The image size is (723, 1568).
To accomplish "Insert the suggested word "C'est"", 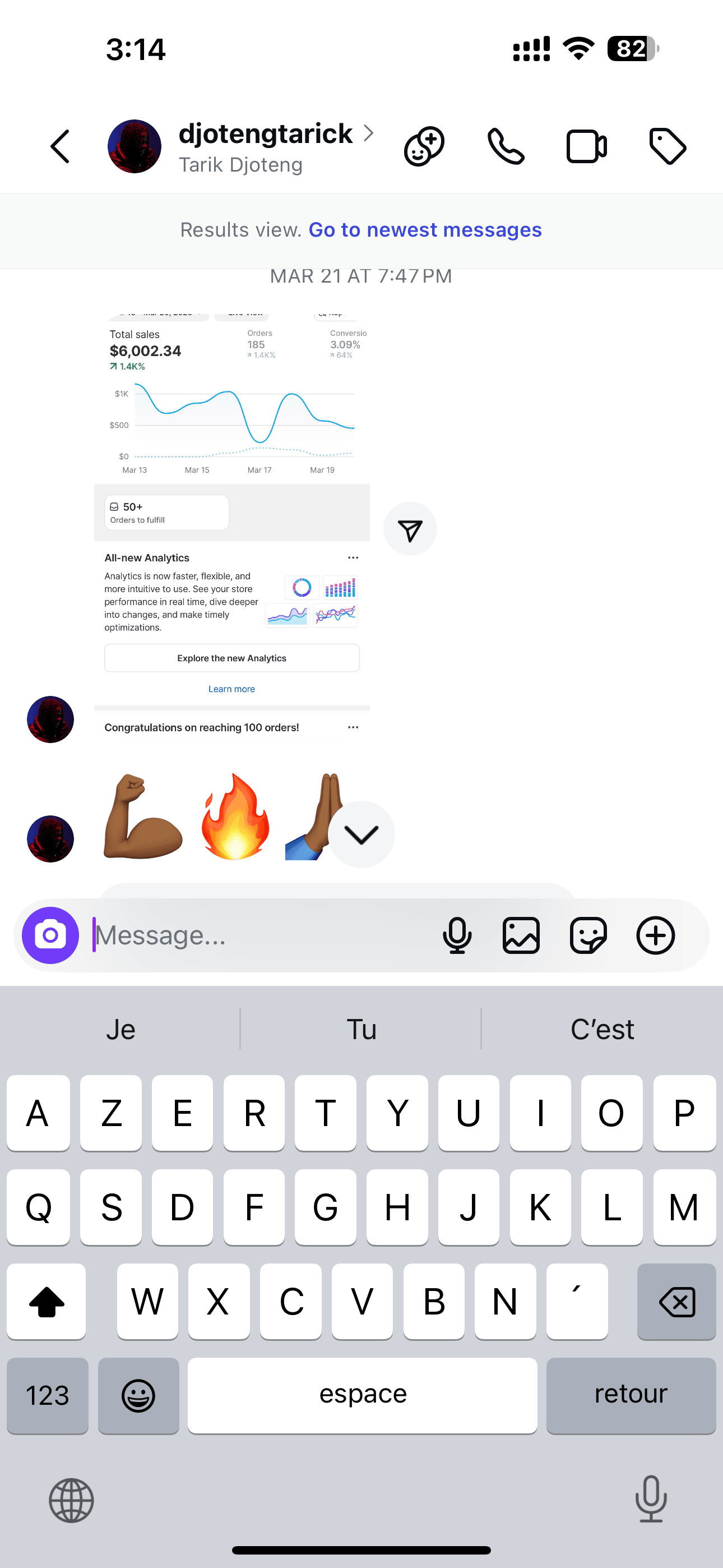I will click(x=602, y=1029).
